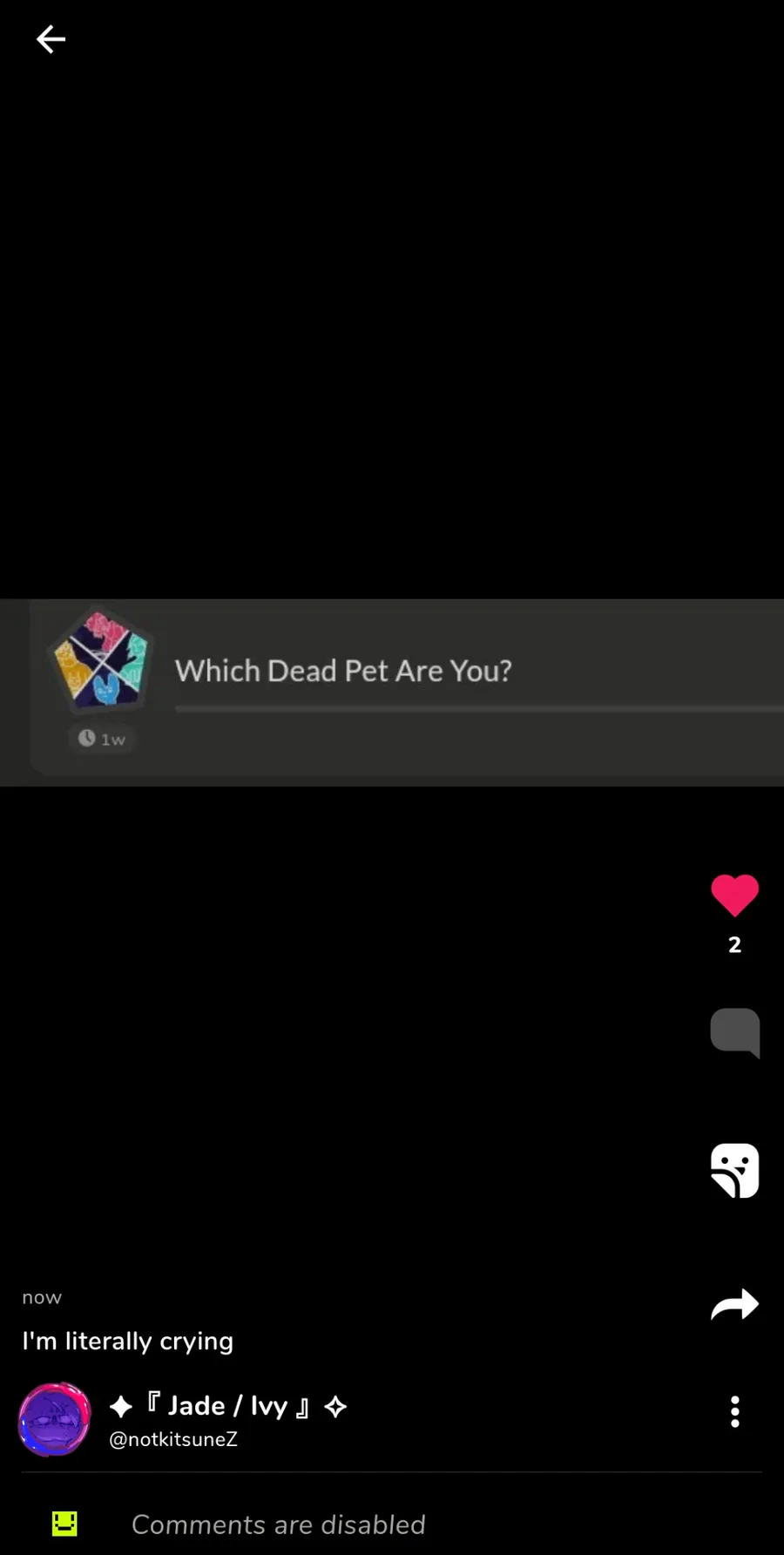Open Jade / Ivy's profile avatar
This screenshot has height=1555, width=784.
(55, 1419)
